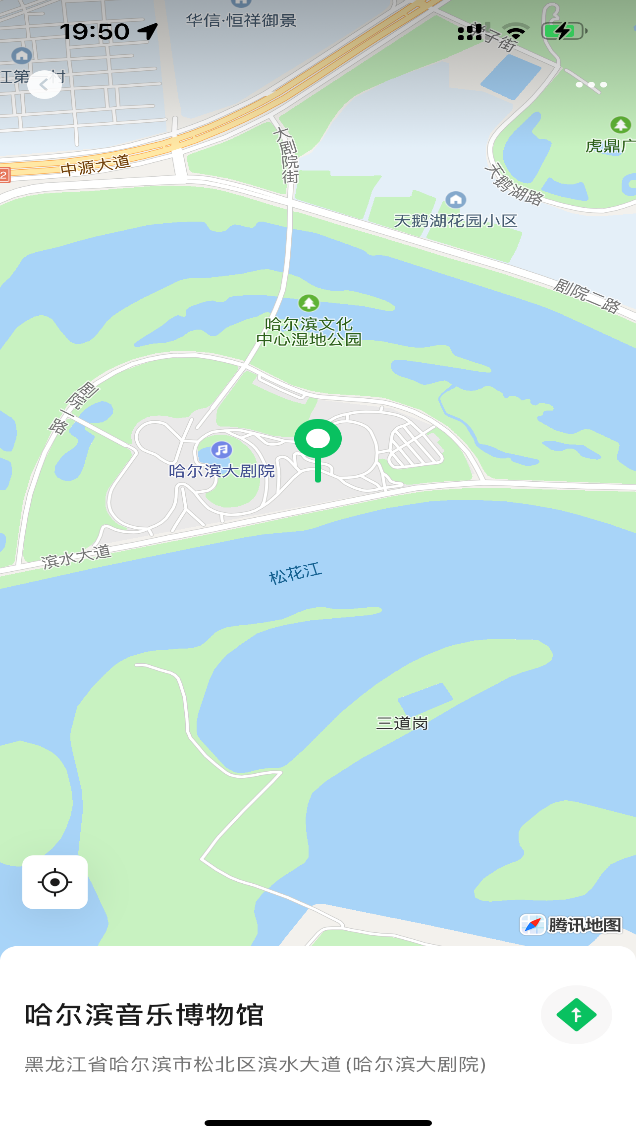Go back using the top-left arrow

click(x=44, y=85)
